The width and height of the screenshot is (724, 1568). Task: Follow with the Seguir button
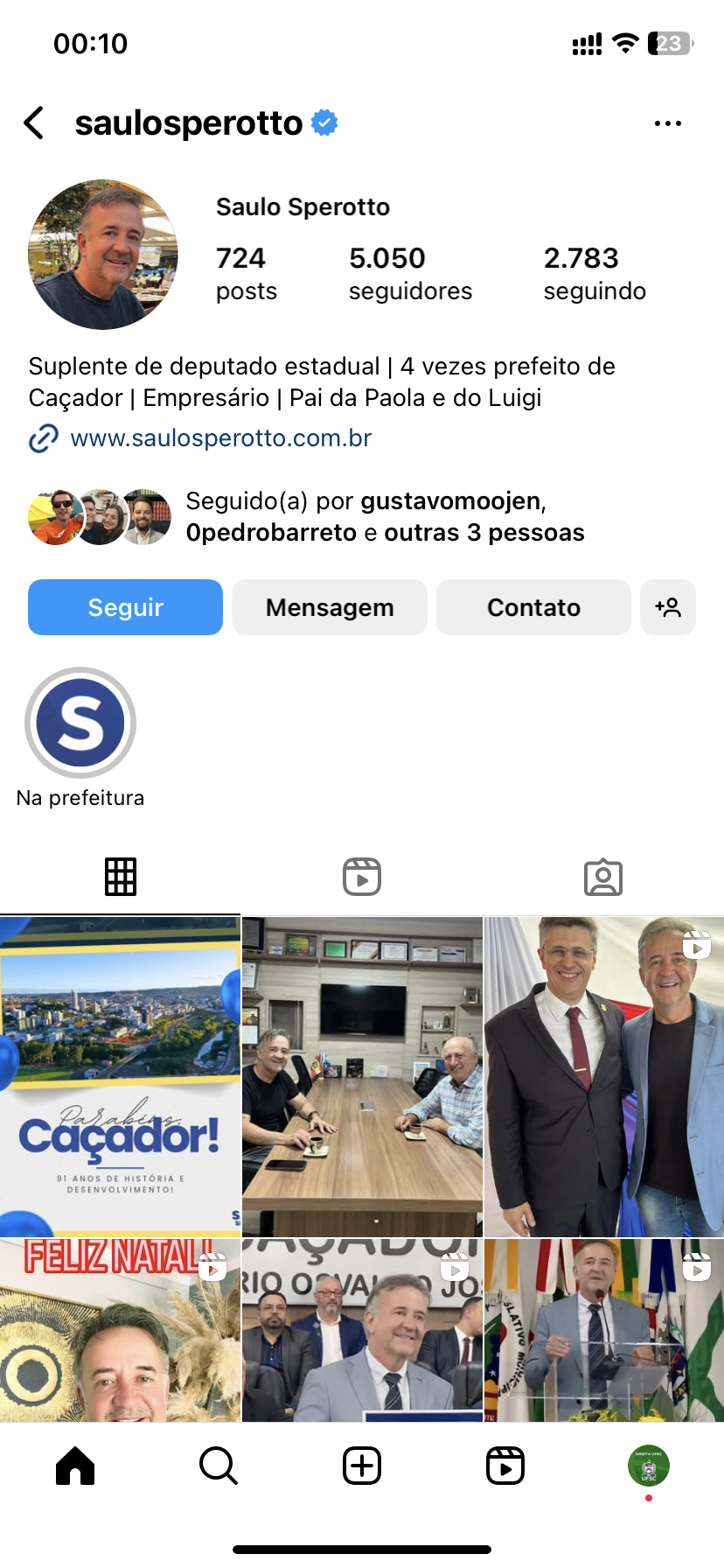click(125, 607)
